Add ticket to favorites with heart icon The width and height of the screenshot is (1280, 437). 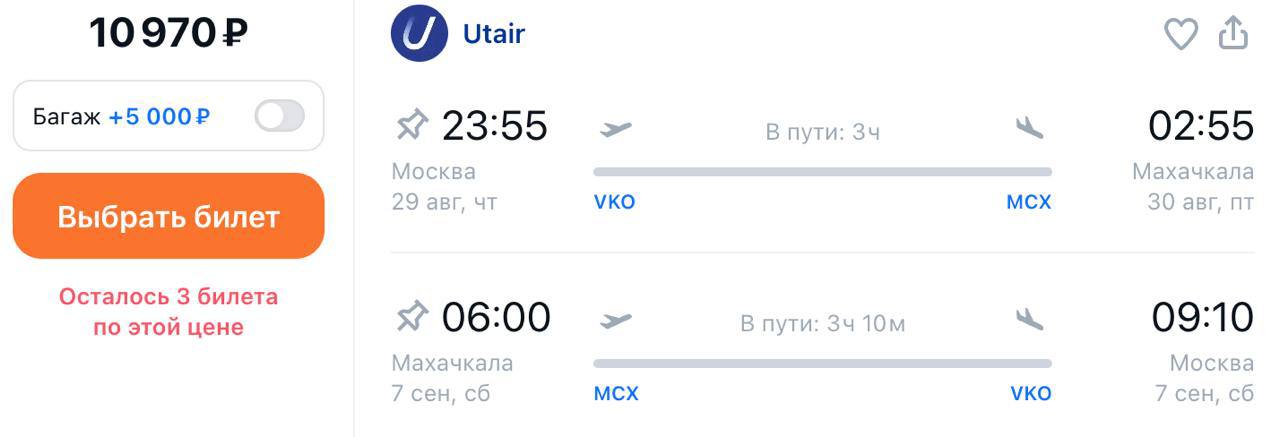pos(1181,35)
